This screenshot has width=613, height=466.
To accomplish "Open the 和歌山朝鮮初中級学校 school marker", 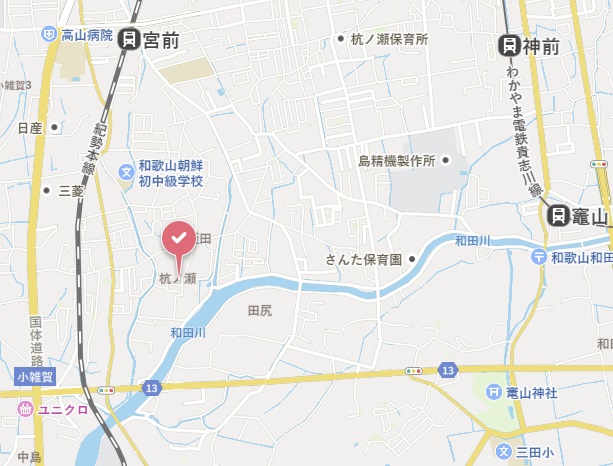I will point(126,173).
